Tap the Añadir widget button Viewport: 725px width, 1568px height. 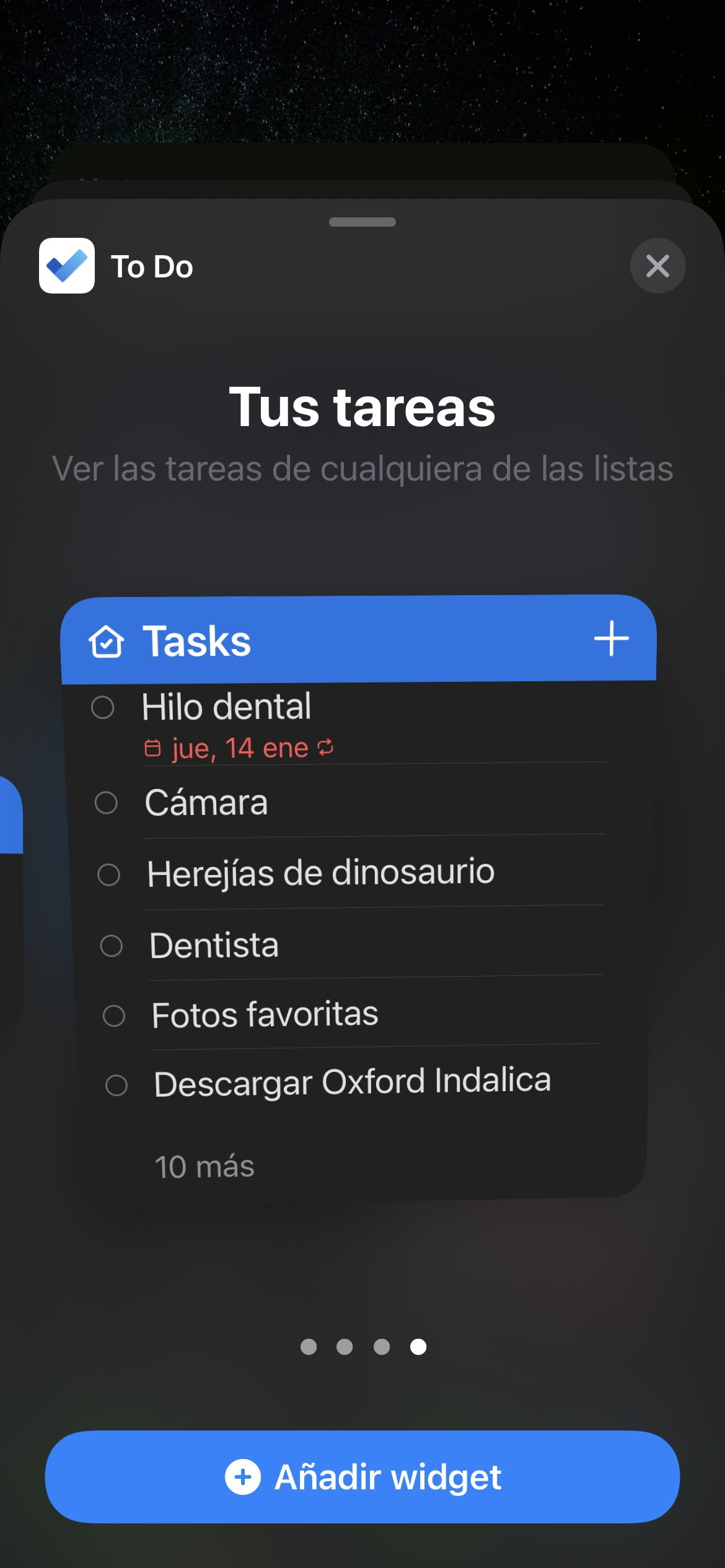pyautogui.click(x=362, y=1477)
